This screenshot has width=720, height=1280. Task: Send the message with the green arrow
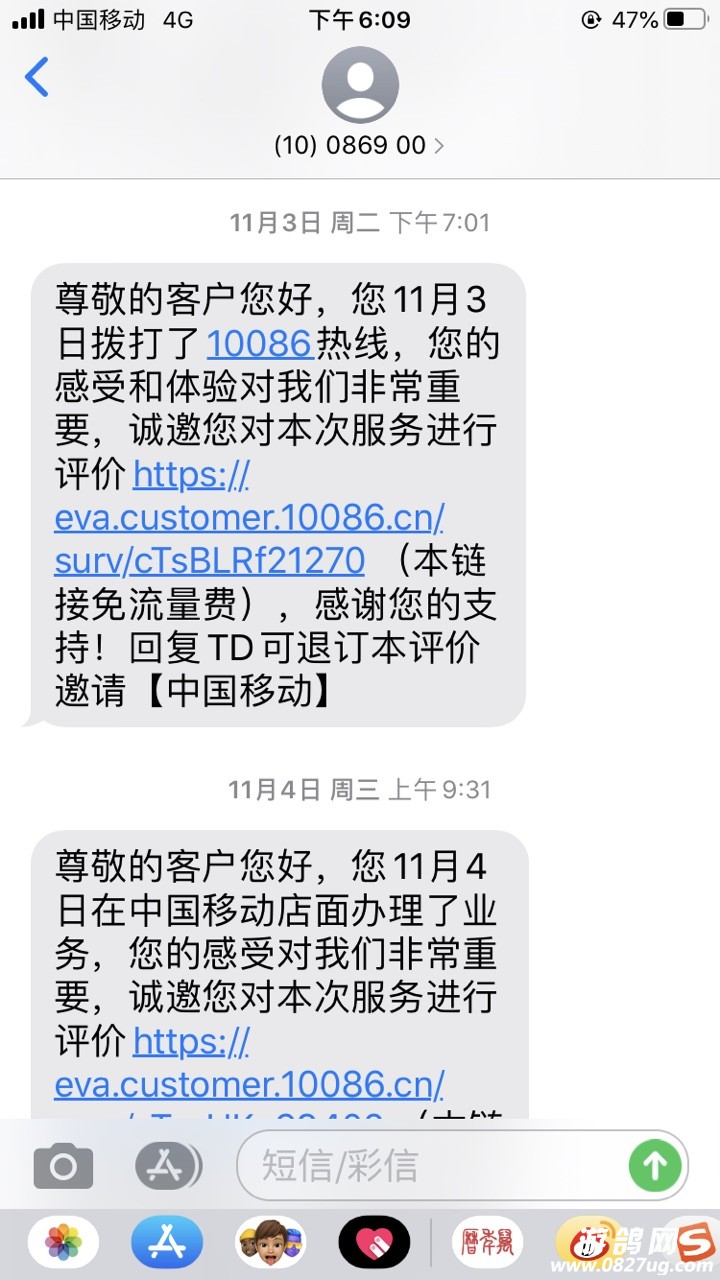654,1165
